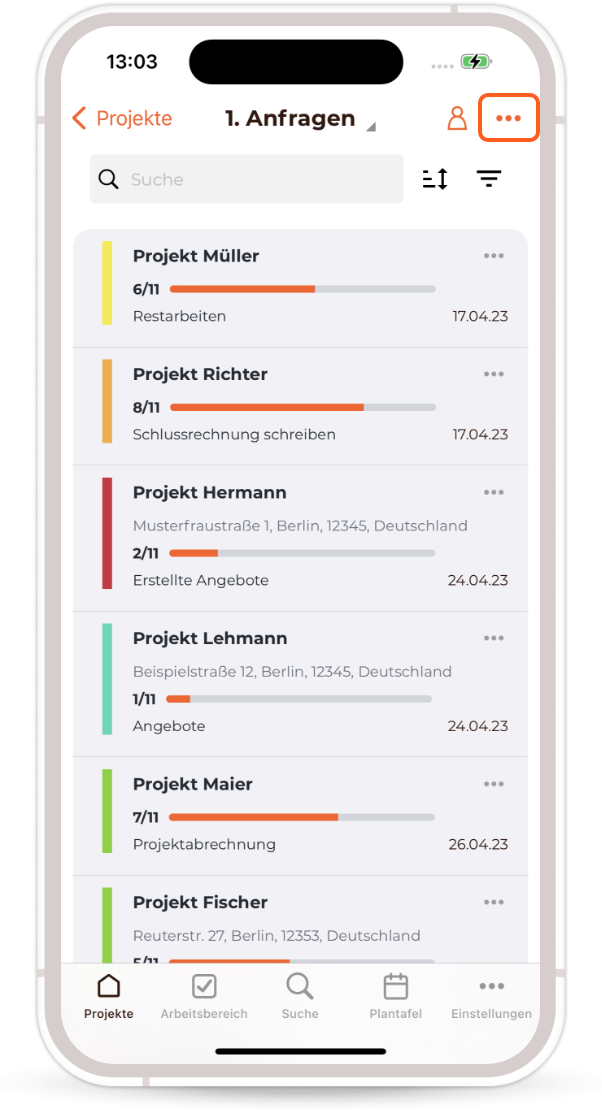The width and height of the screenshot is (602, 1113).
Task: Go to the Einstellungen tab
Action: (491, 997)
